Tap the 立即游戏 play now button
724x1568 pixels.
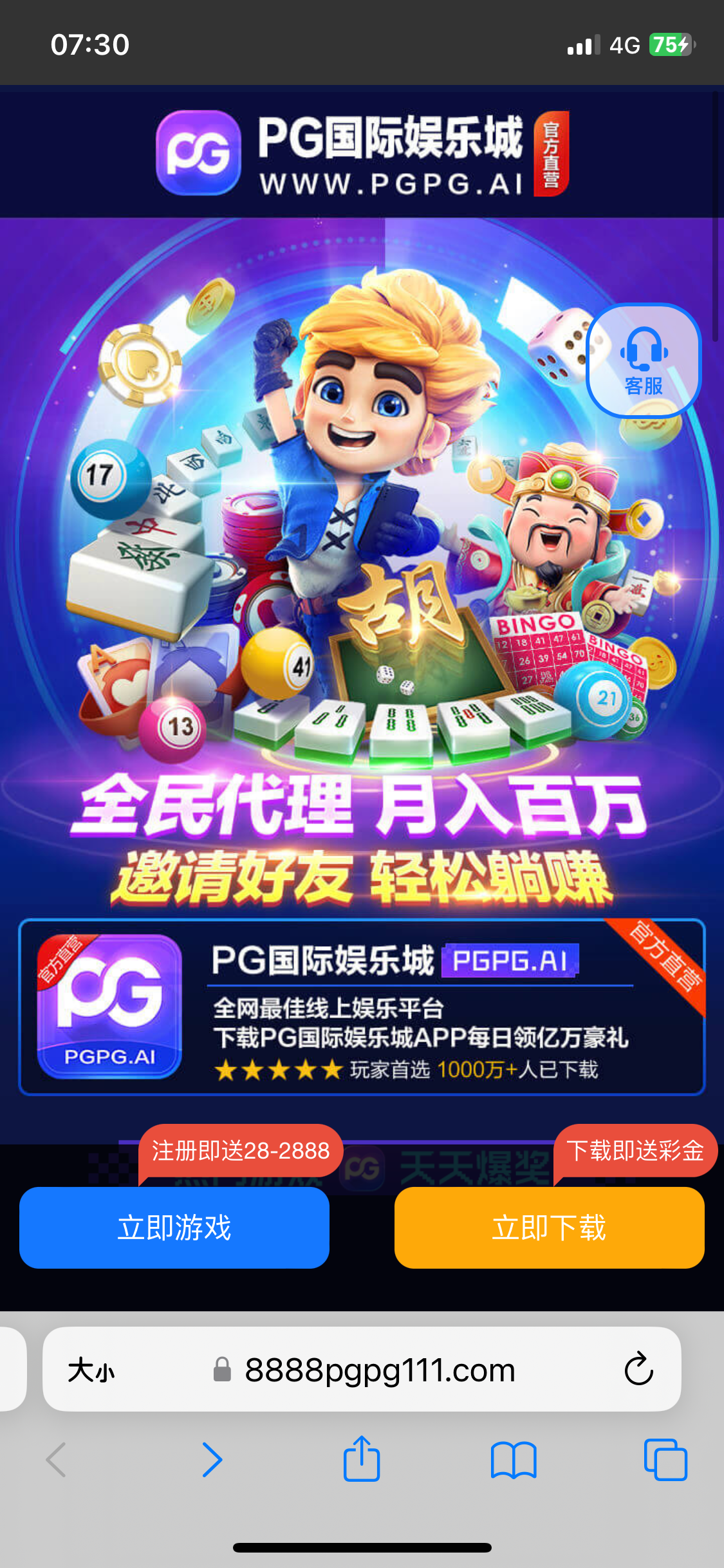pos(174,1227)
